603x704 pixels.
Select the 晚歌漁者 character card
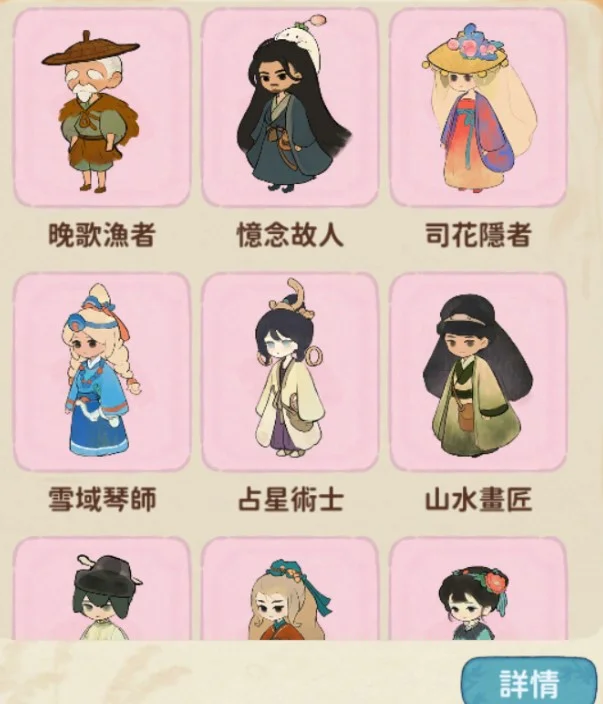[x=101, y=108]
